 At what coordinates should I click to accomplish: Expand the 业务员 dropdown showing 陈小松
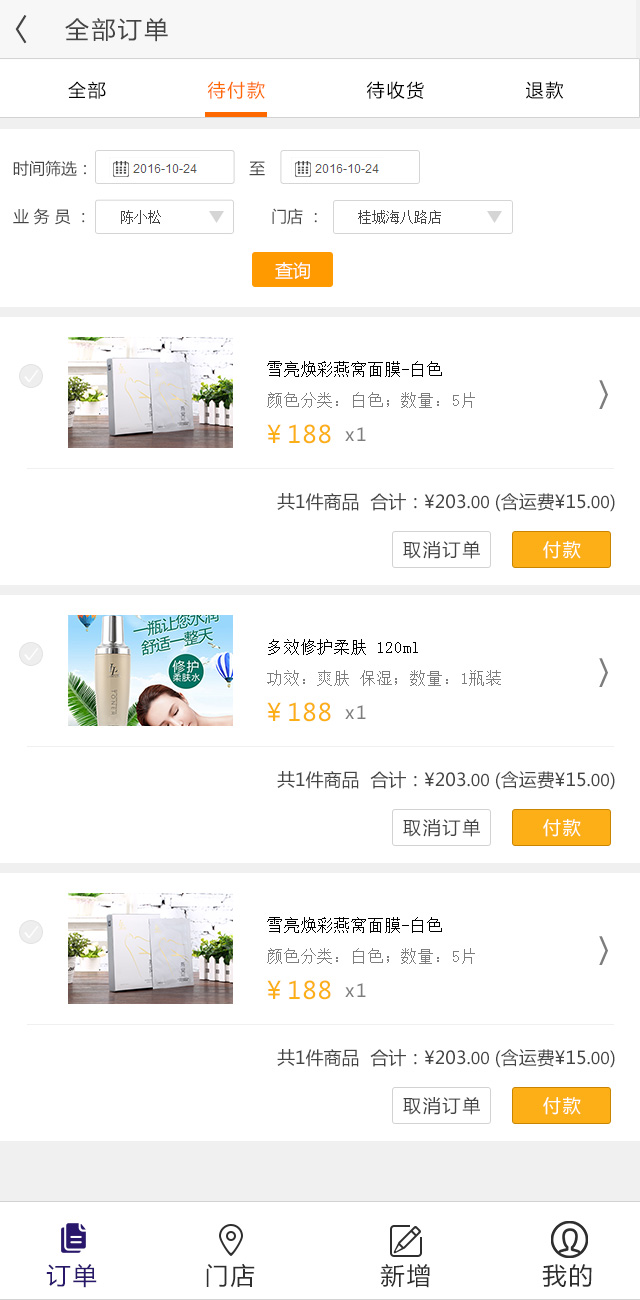[x=165, y=217]
